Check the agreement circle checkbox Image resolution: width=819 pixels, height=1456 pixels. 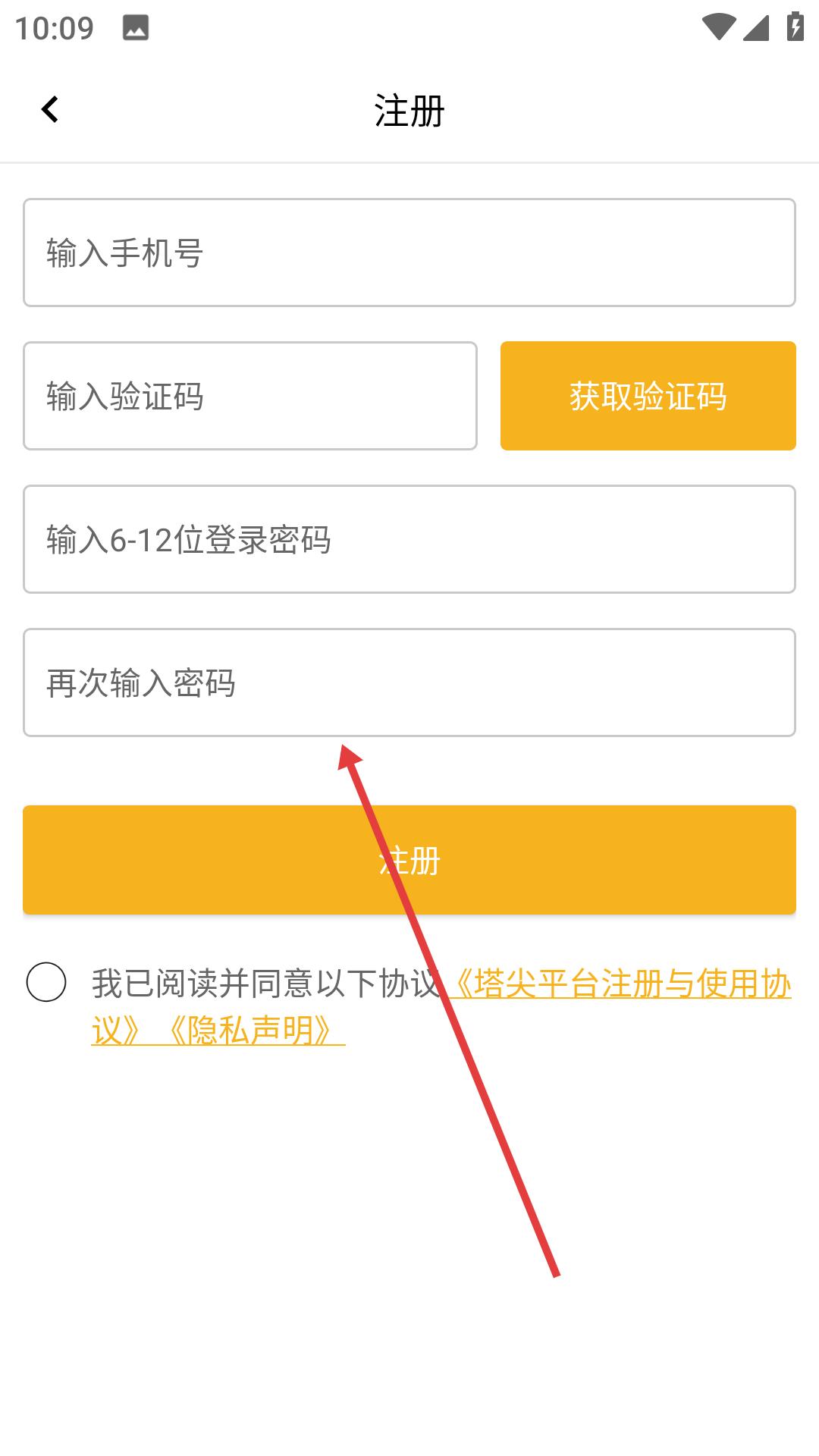46,982
